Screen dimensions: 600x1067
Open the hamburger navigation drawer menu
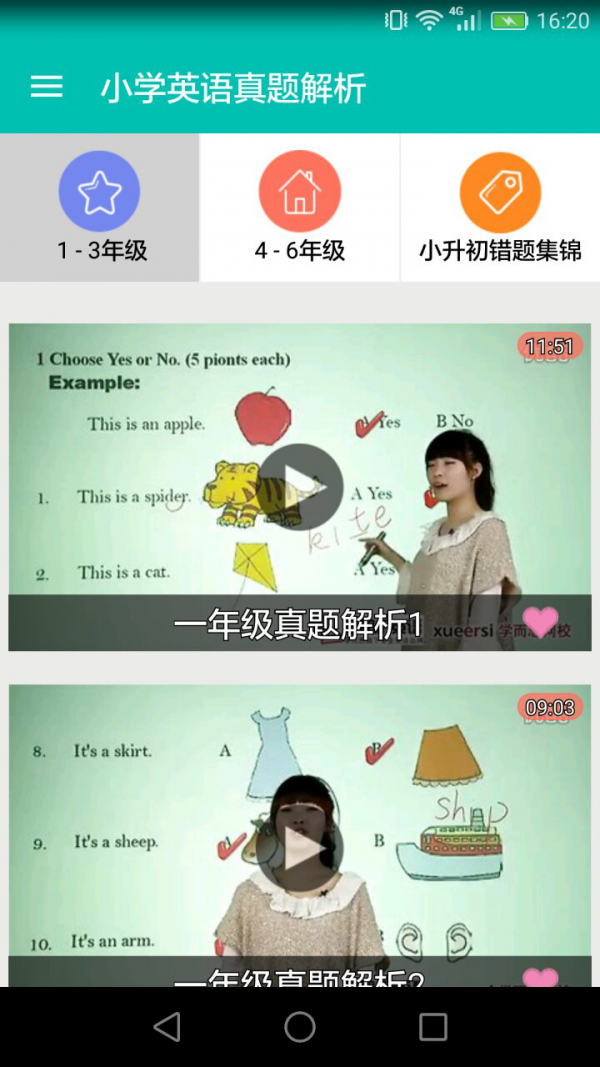(x=47, y=87)
